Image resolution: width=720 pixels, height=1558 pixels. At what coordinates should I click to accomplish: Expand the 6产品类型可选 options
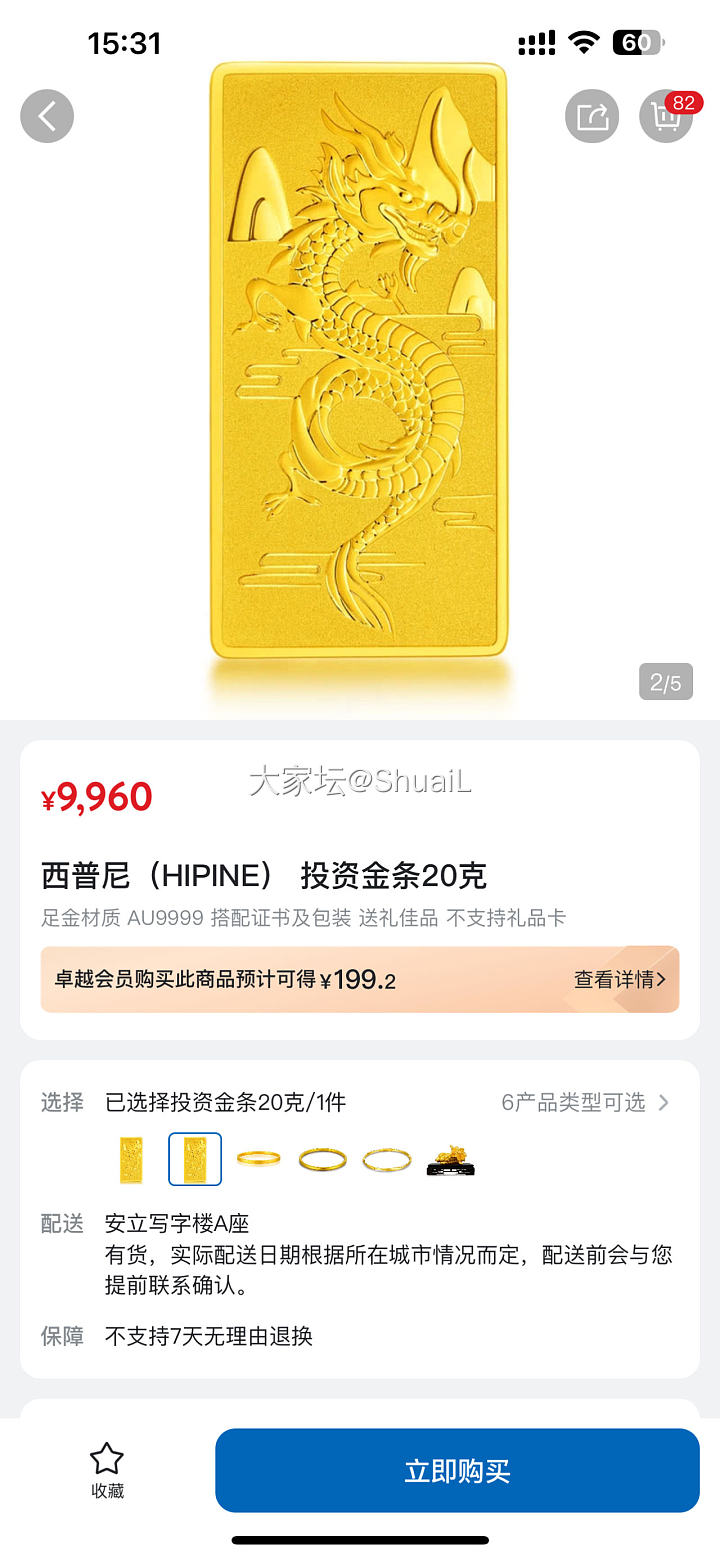(586, 1103)
